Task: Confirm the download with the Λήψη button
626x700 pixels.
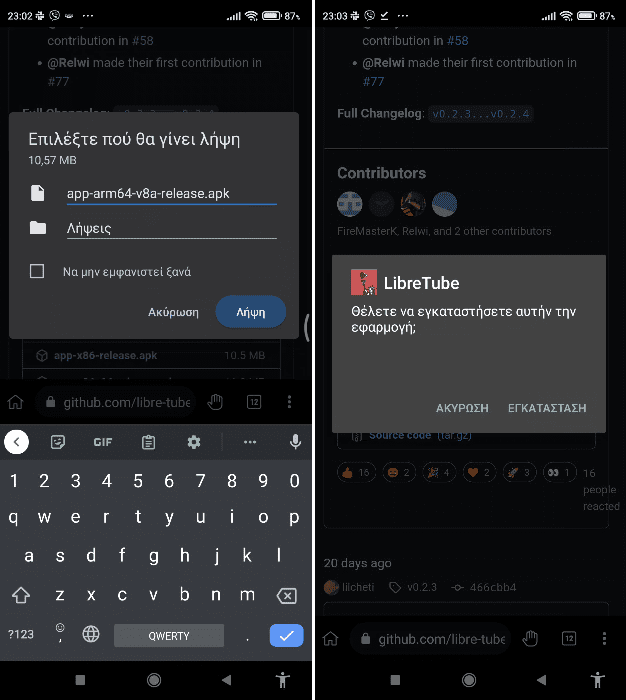Action: (x=250, y=312)
